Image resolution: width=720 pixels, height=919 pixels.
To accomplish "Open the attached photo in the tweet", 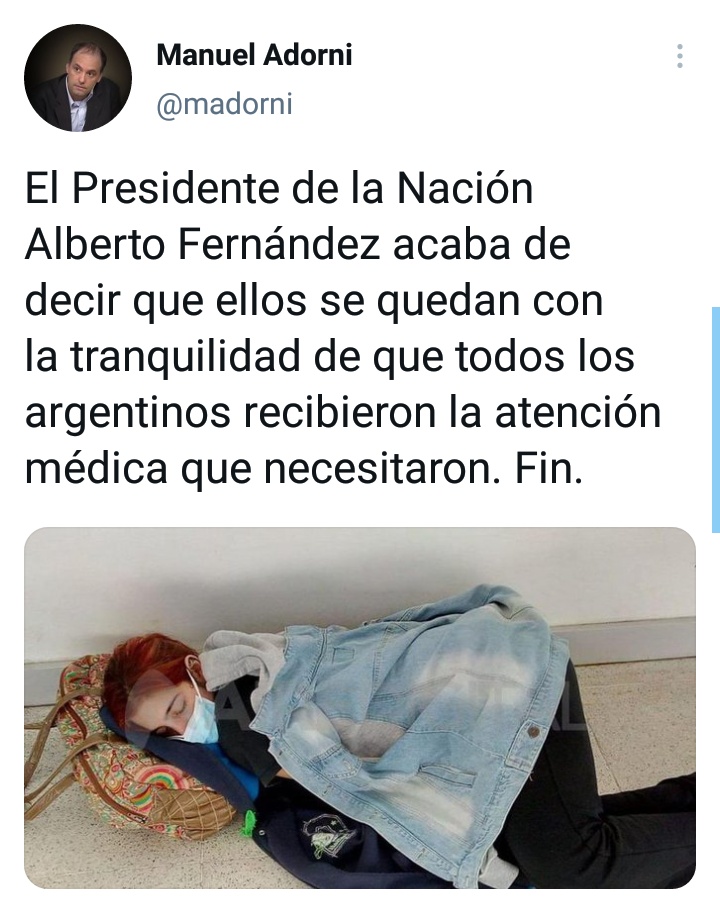I will (359, 707).
